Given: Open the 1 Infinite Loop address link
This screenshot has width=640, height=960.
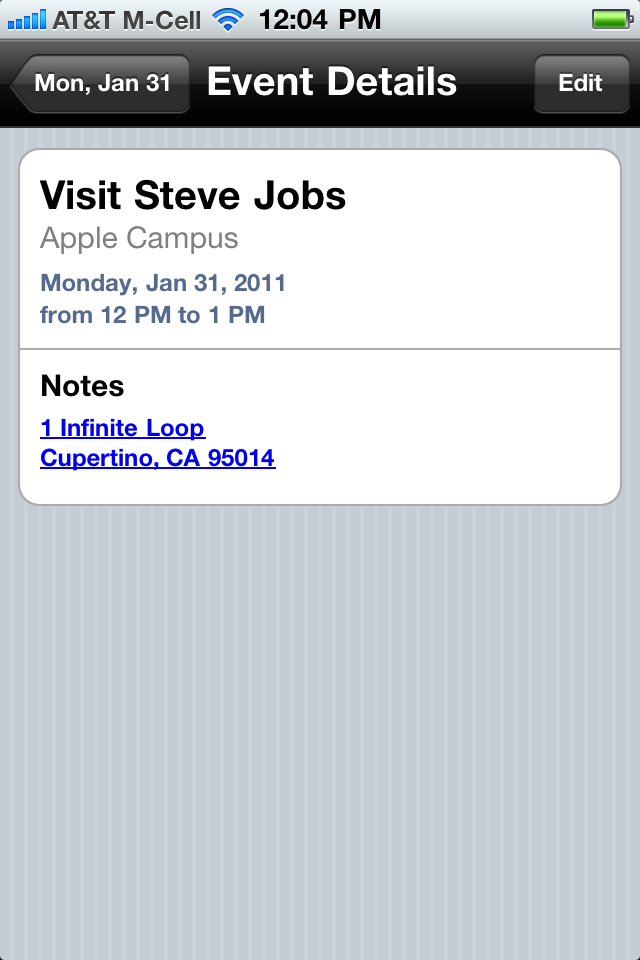Looking at the screenshot, I should [122, 429].
